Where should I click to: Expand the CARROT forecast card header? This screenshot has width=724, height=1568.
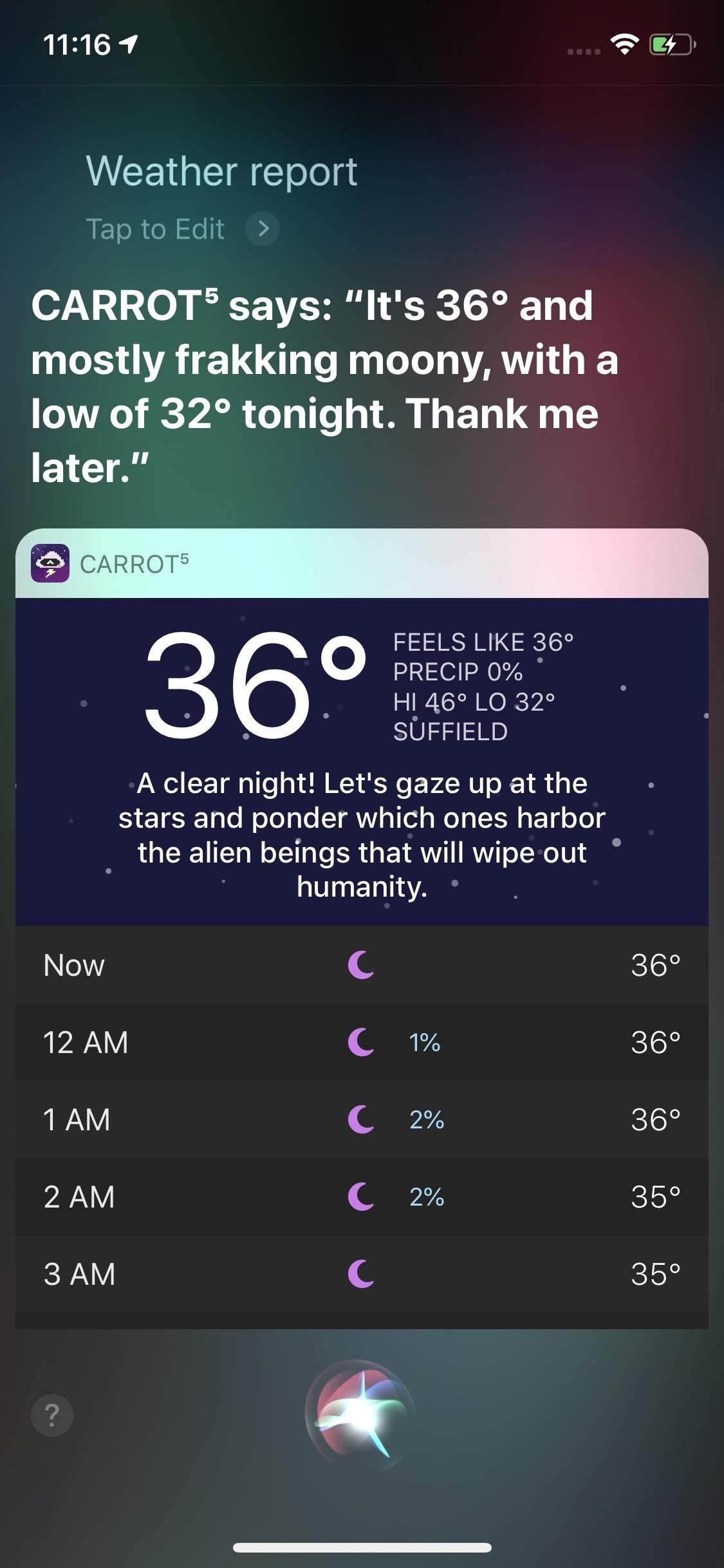click(362, 565)
